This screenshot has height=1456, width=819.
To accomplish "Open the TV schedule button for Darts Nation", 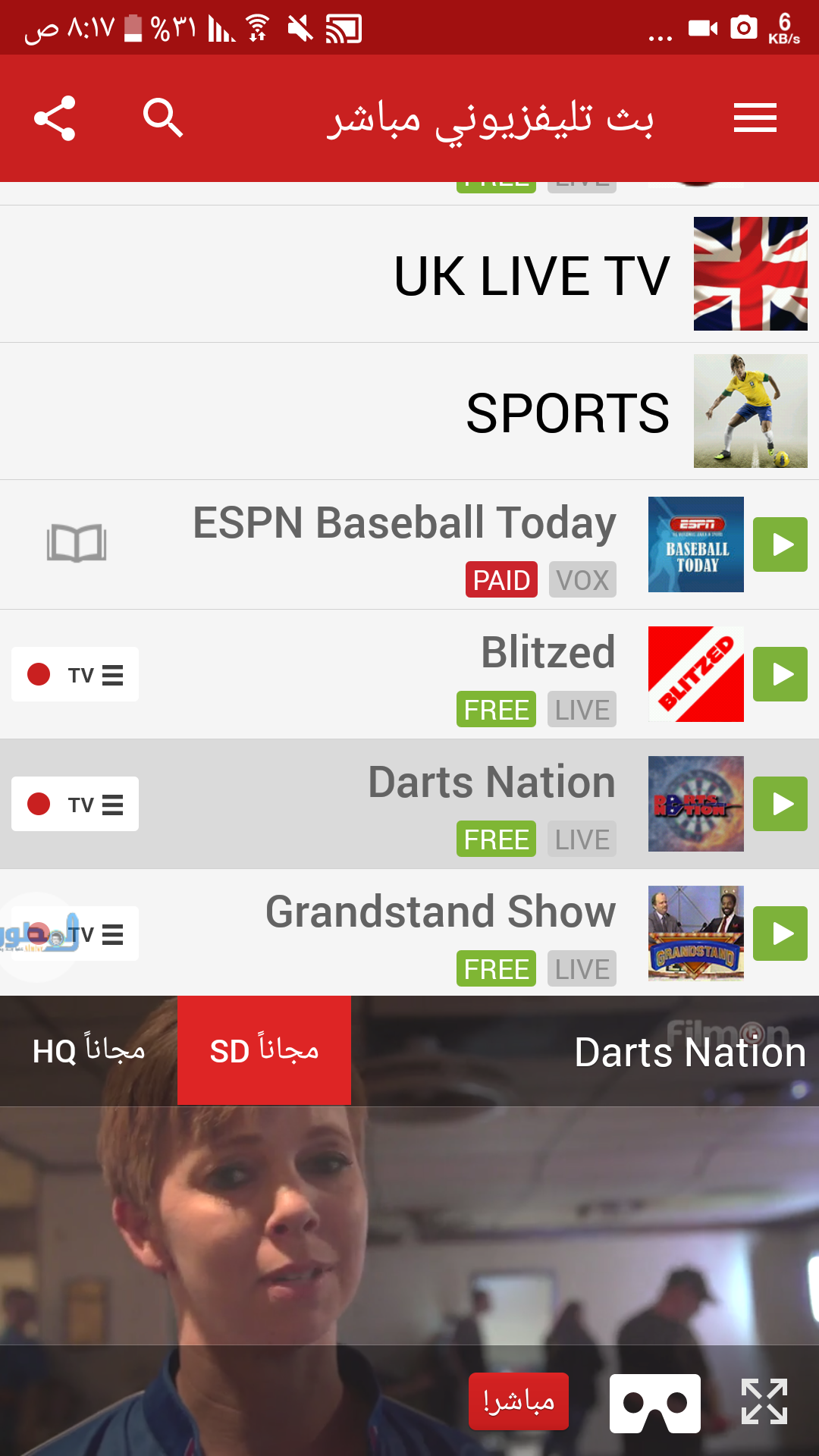I will tap(75, 804).
